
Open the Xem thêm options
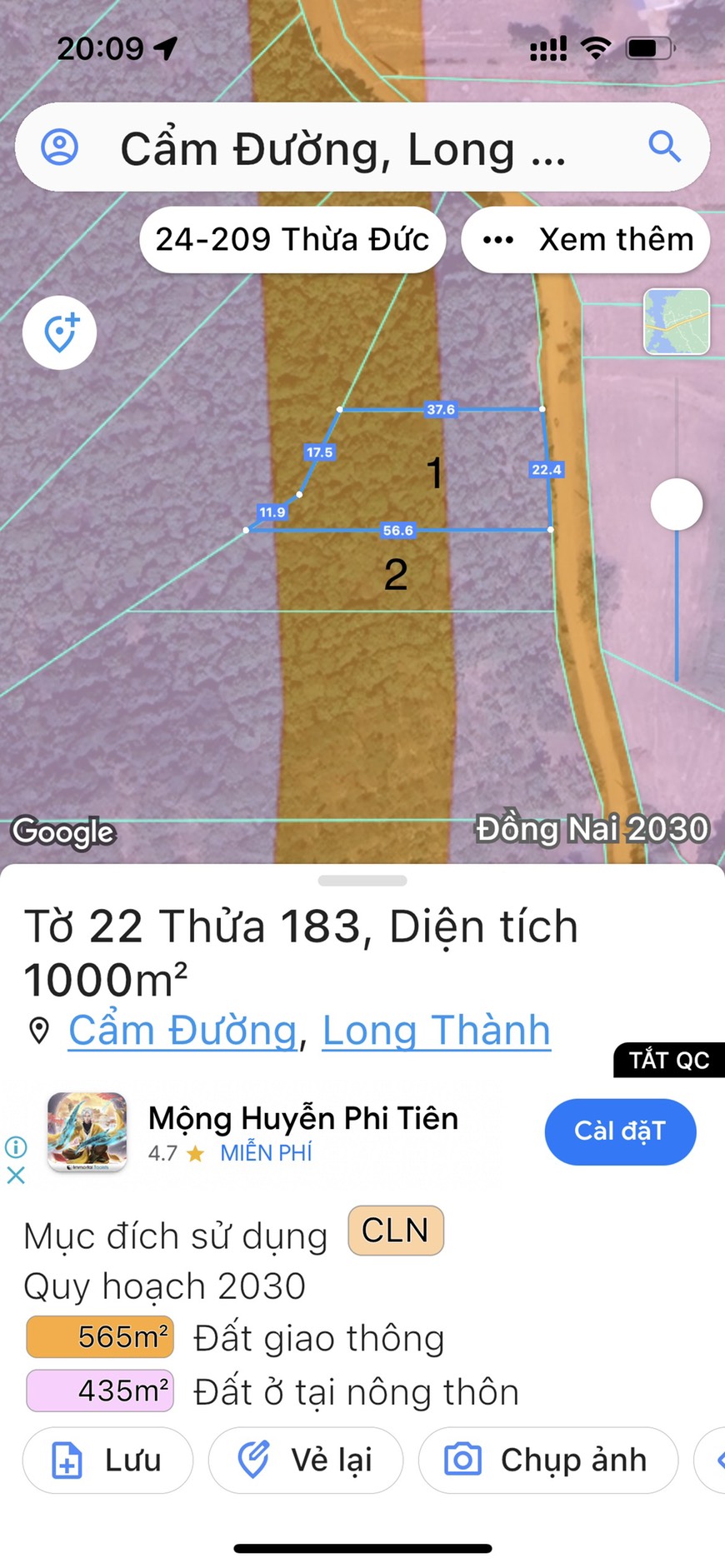click(x=586, y=240)
